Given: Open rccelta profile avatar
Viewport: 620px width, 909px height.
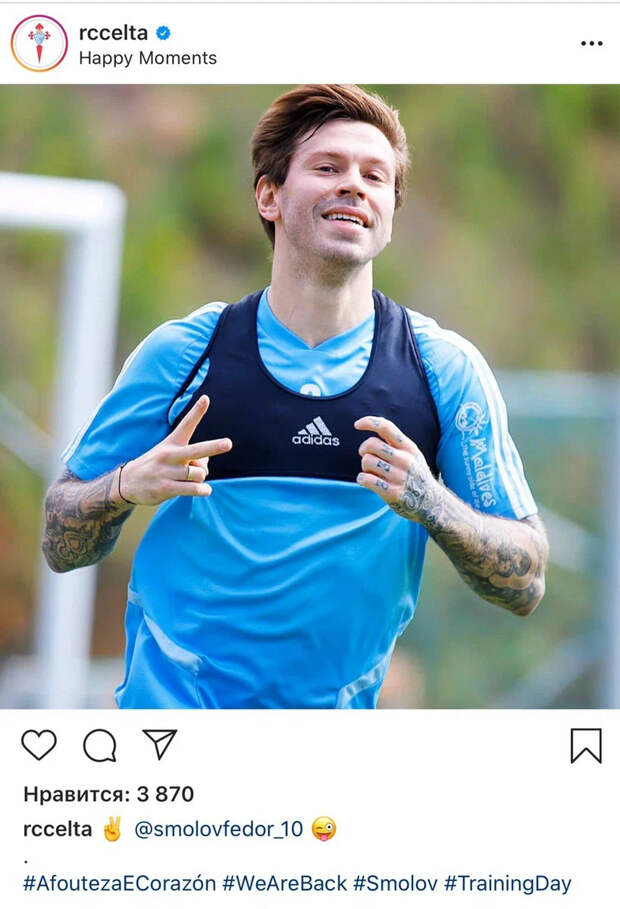Looking at the screenshot, I should click(x=39, y=43).
